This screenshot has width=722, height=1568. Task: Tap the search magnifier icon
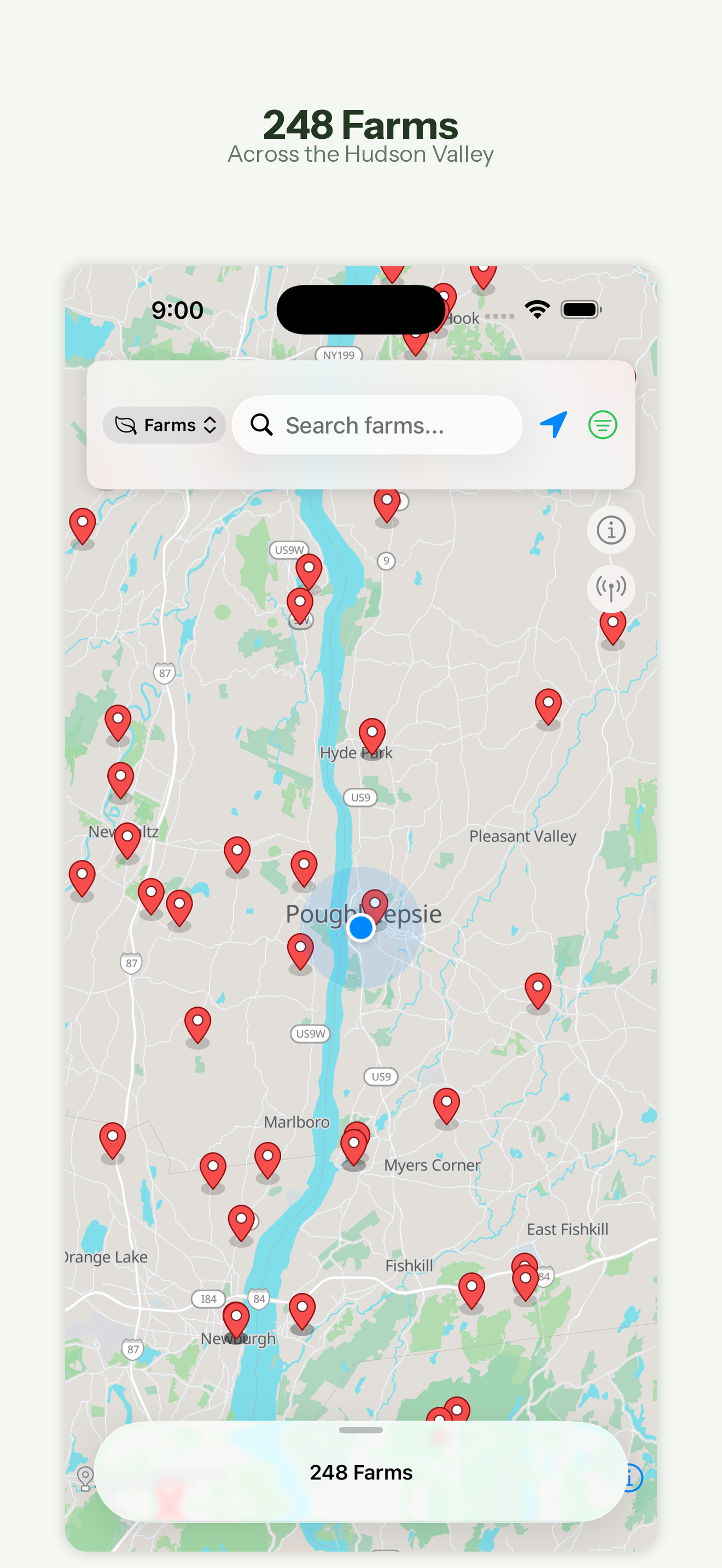261,425
